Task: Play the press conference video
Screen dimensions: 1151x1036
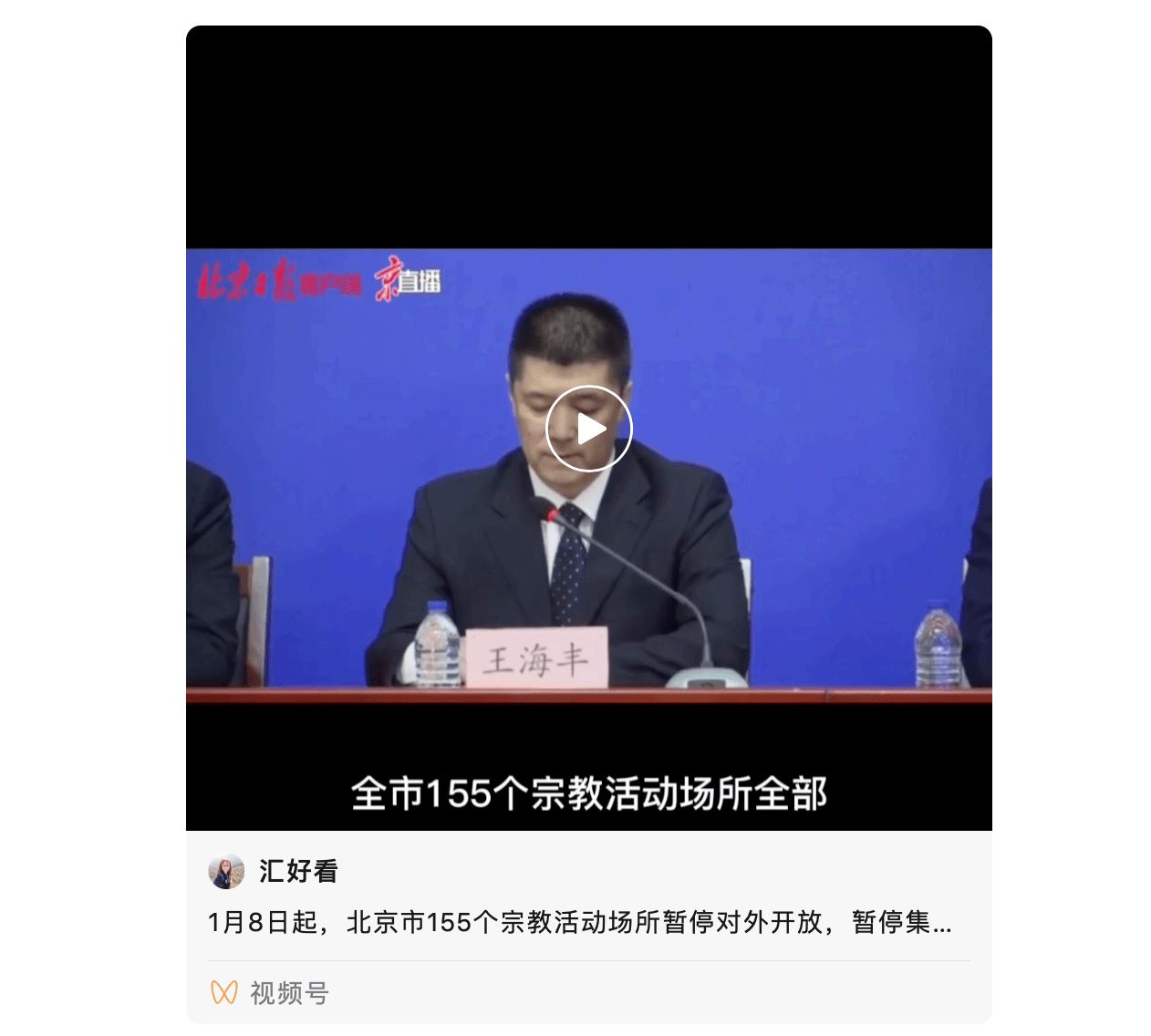Action: pos(588,429)
